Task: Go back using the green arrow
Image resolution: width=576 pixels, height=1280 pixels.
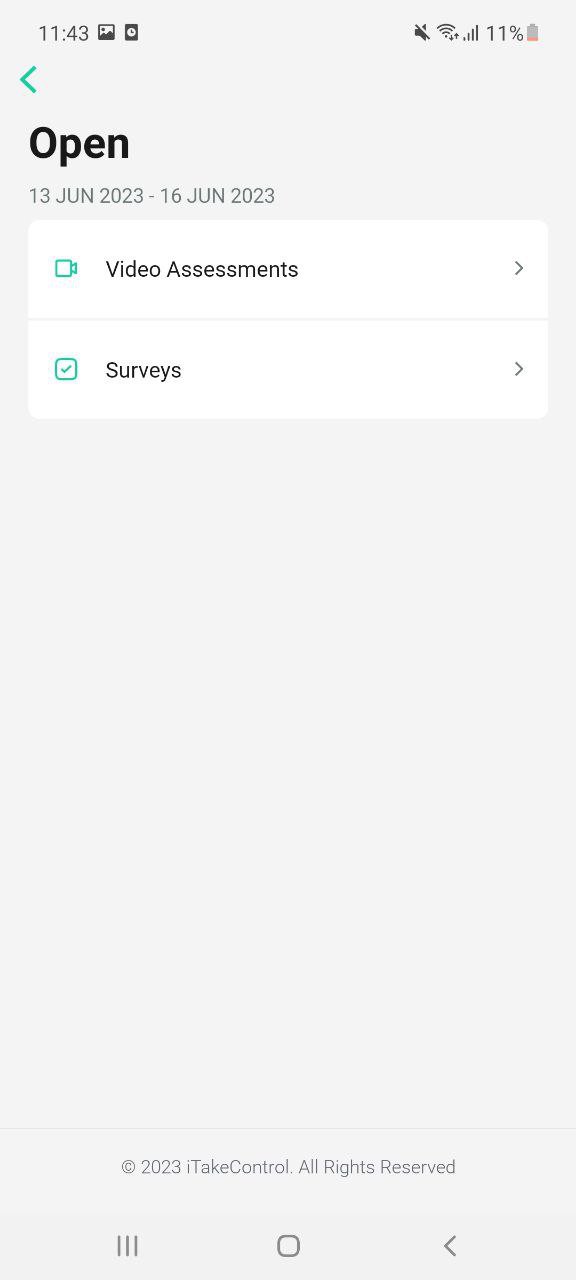Action: (28, 80)
